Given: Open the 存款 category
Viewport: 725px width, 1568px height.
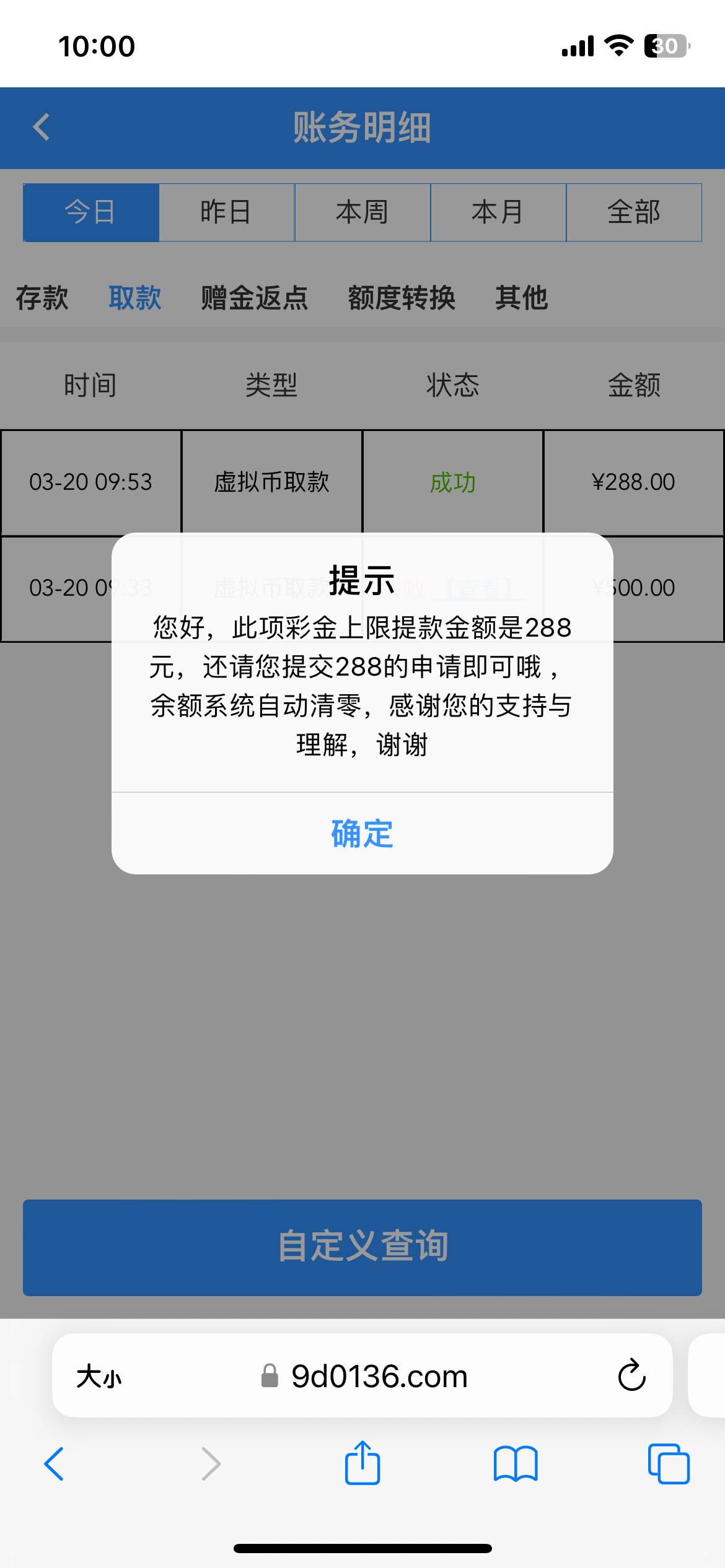Looking at the screenshot, I should click(42, 298).
